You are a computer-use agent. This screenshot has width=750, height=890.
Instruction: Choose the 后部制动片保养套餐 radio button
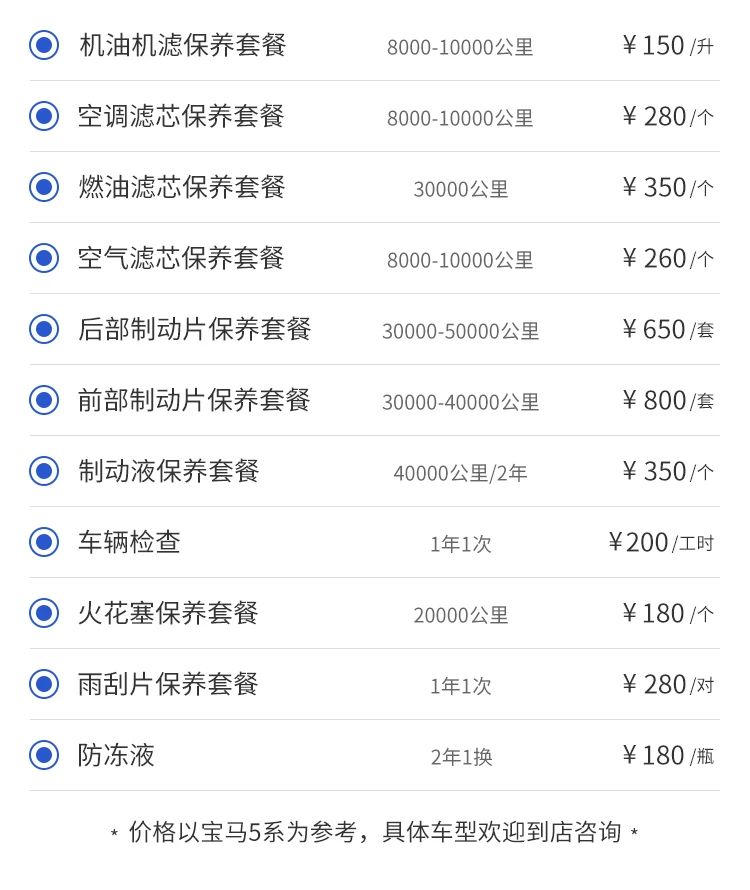[x=43, y=329]
